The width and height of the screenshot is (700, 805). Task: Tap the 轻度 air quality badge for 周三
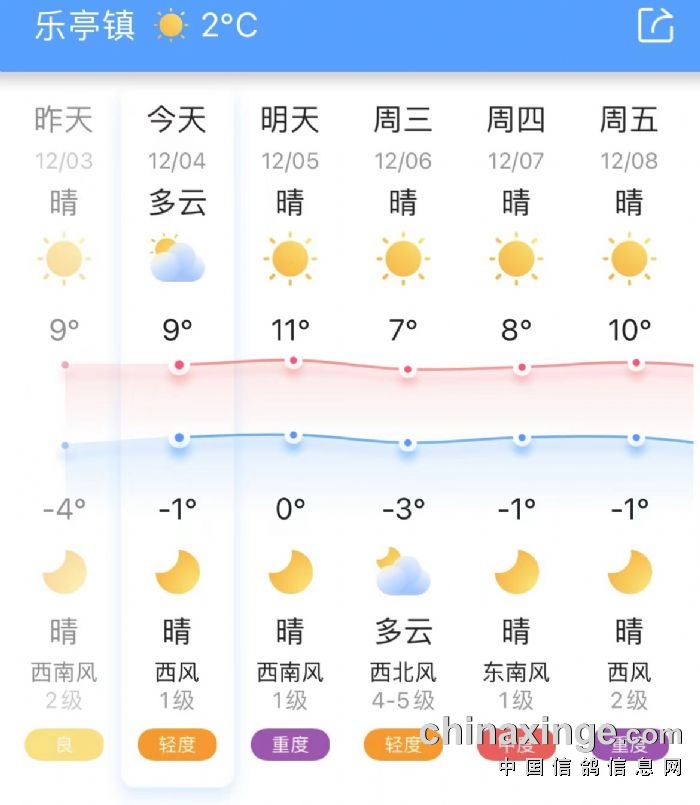403,745
